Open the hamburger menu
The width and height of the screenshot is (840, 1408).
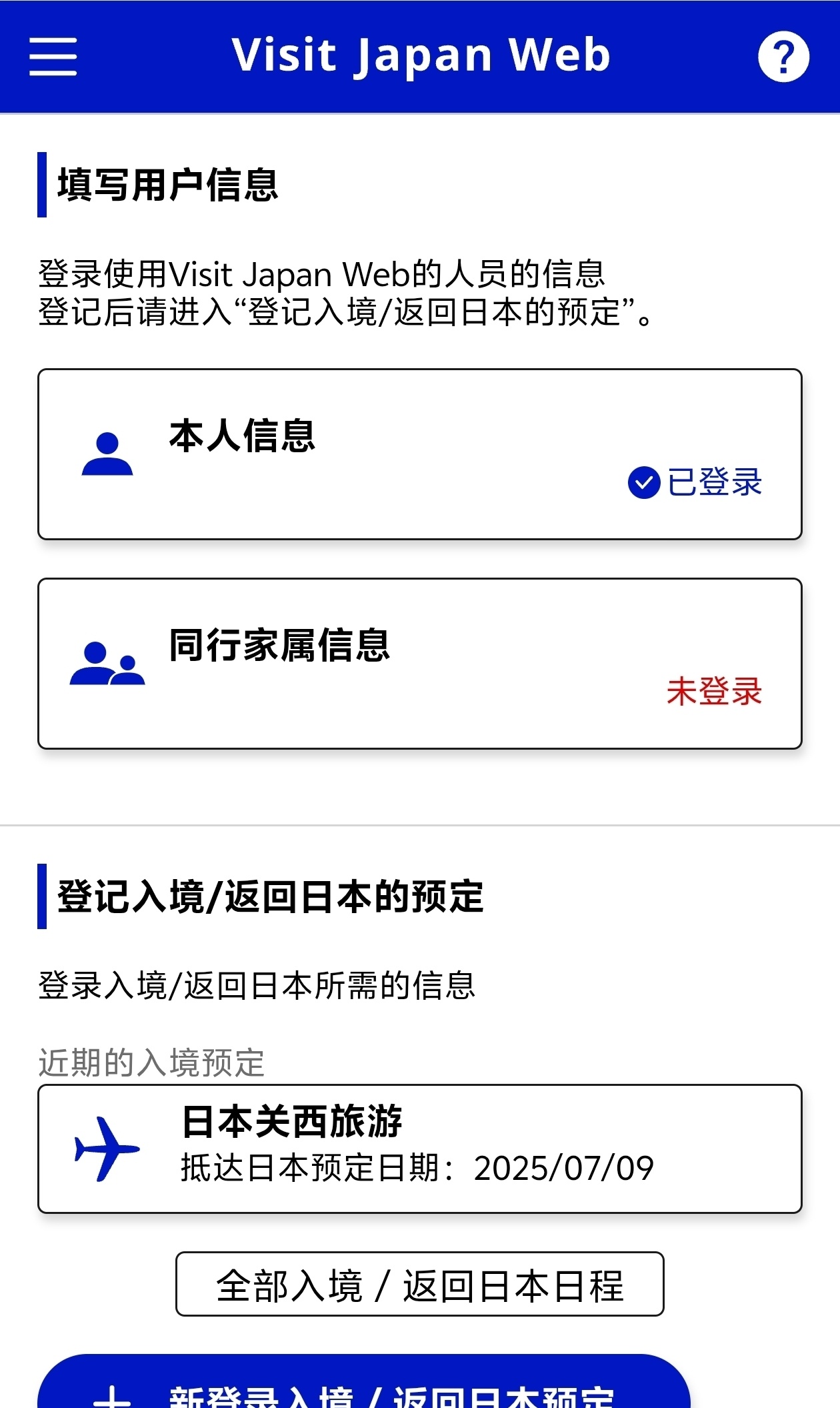point(53,56)
